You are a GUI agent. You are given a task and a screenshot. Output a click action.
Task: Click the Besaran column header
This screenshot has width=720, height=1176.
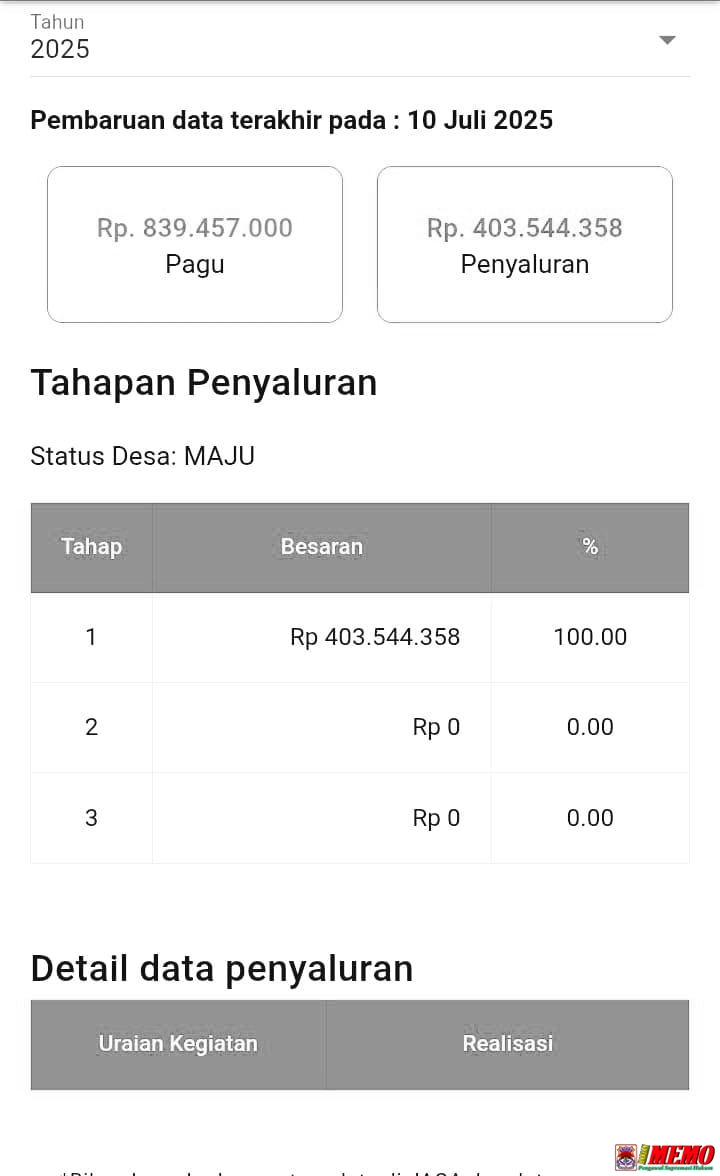(x=321, y=547)
